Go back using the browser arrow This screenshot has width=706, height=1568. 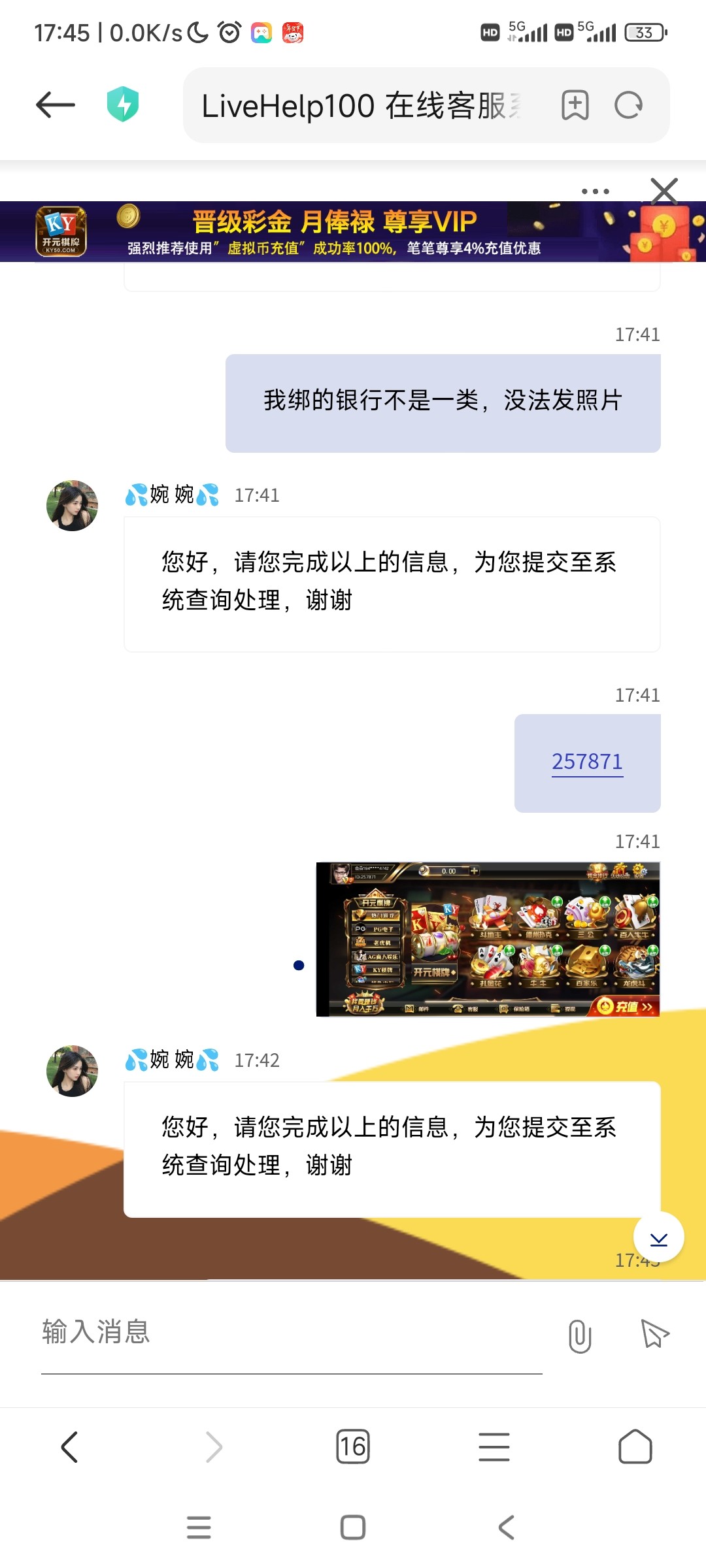[56, 105]
